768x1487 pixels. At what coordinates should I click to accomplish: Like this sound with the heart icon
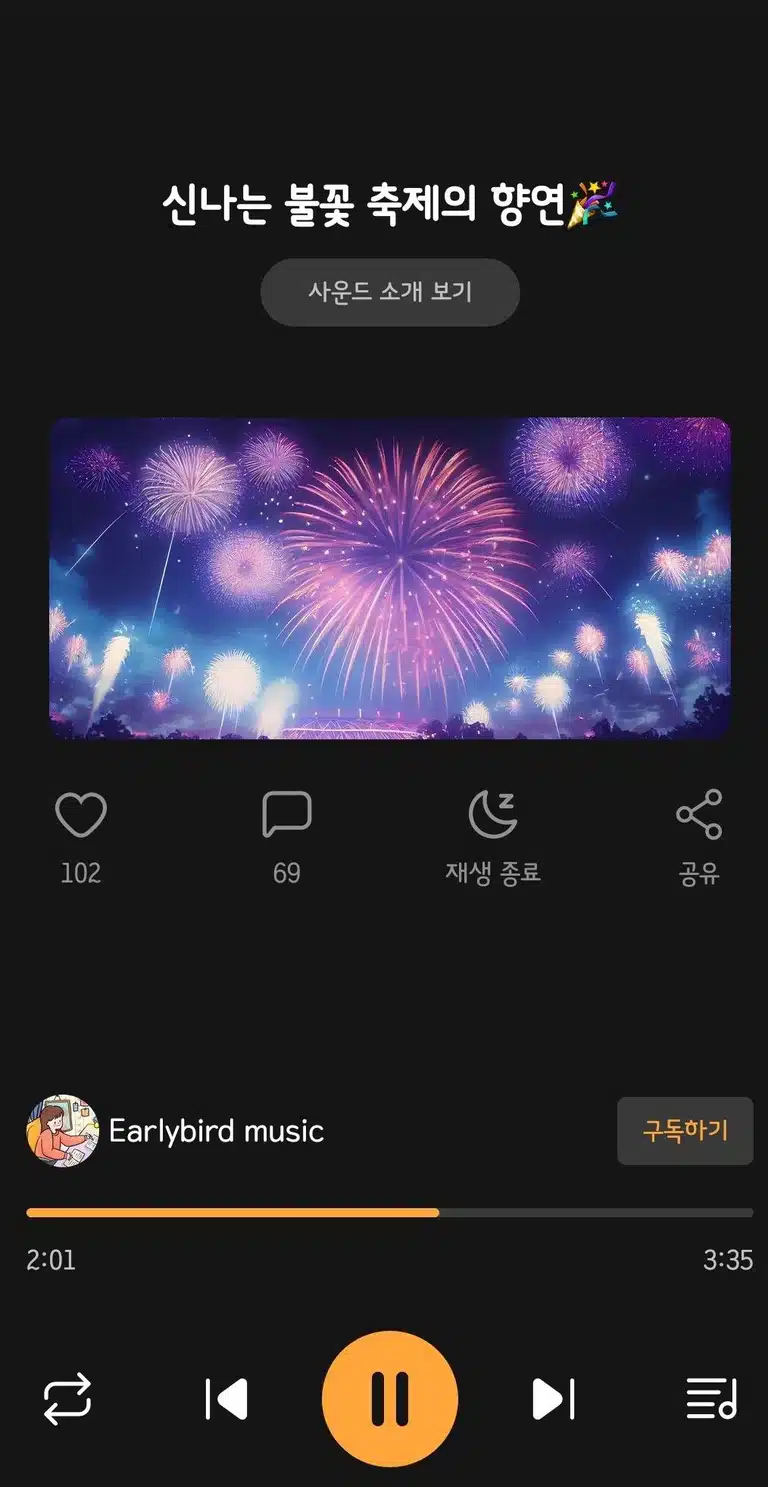(81, 815)
